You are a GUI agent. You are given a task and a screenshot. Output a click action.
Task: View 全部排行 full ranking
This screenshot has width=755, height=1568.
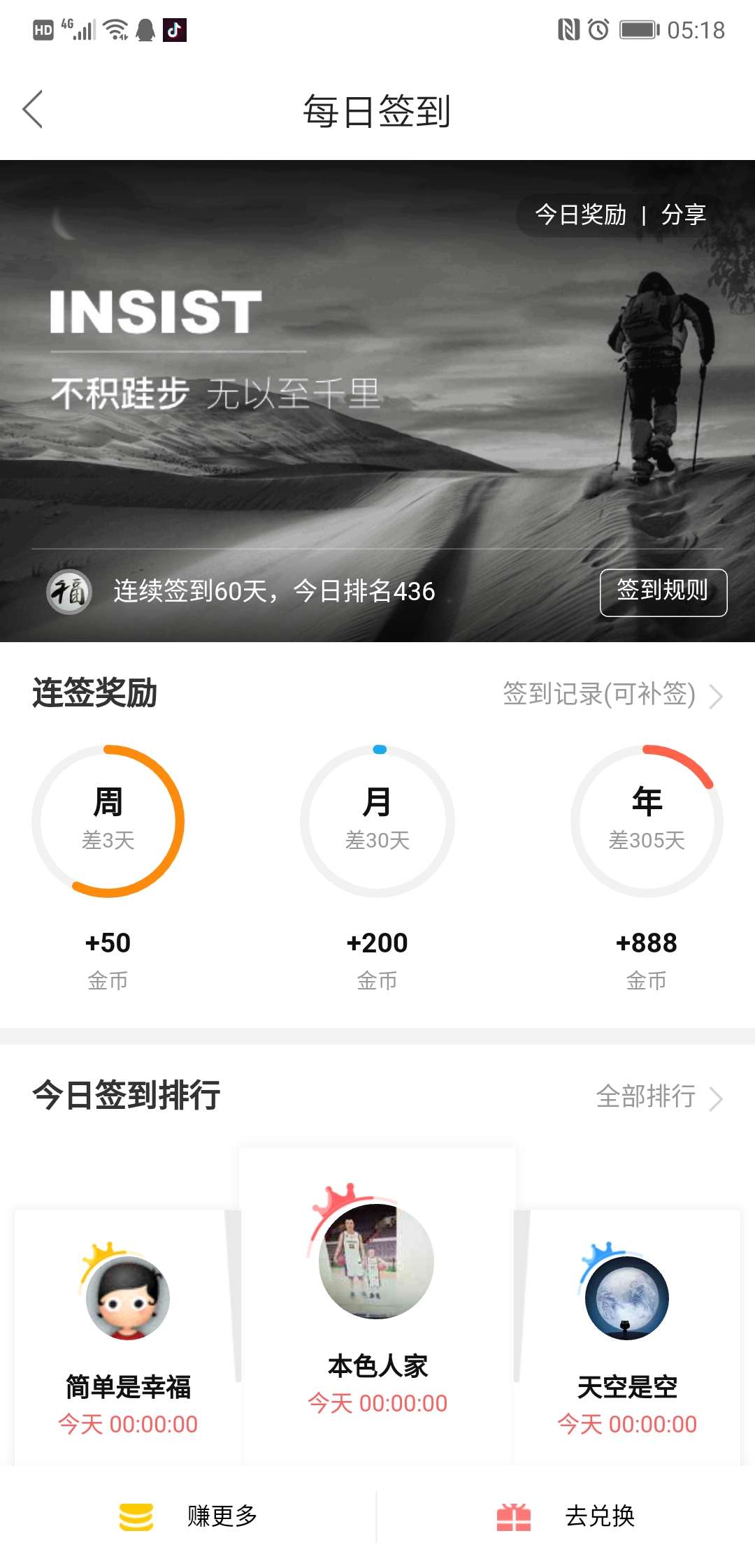pyautogui.click(x=659, y=1096)
